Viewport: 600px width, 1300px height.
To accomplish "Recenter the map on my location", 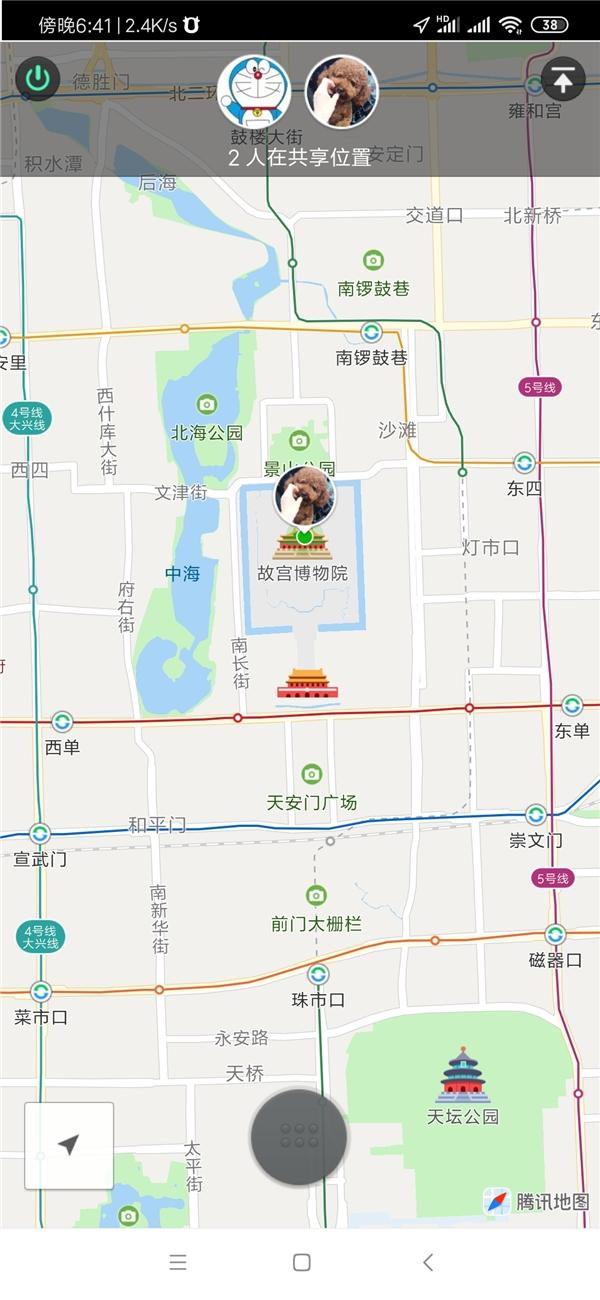I will pyautogui.click(x=69, y=1145).
